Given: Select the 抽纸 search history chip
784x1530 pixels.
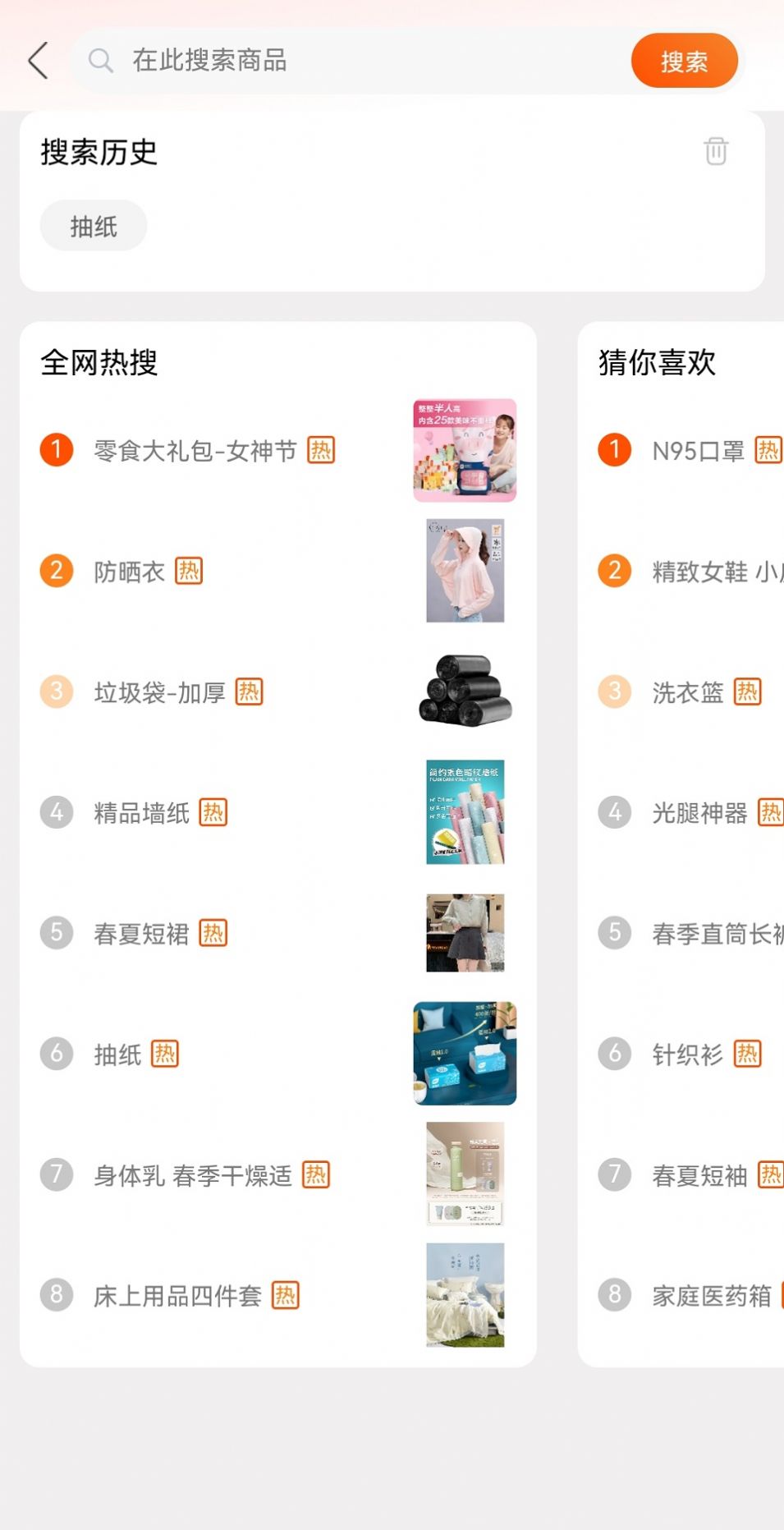Looking at the screenshot, I should pyautogui.click(x=93, y=225).
